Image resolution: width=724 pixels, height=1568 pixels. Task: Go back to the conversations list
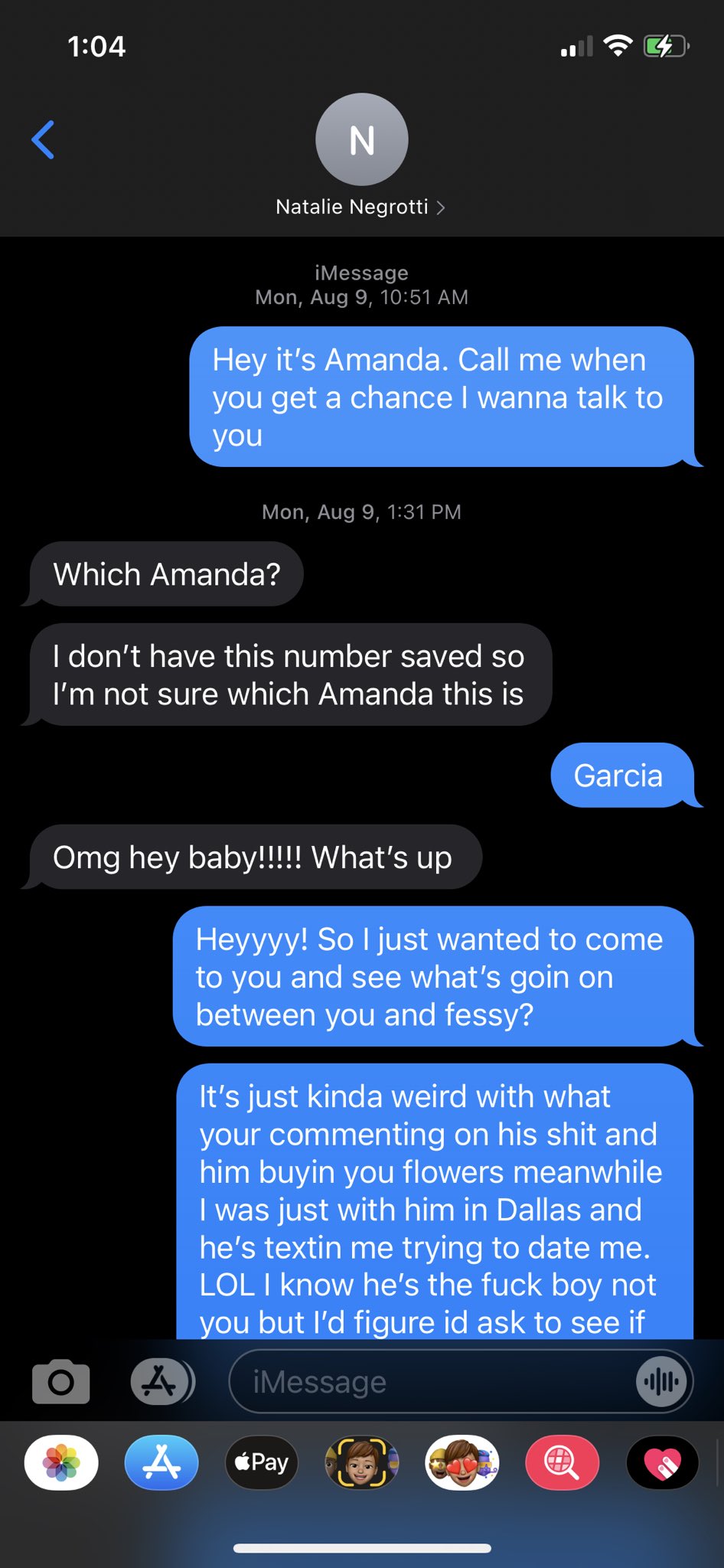click(43, 140)
